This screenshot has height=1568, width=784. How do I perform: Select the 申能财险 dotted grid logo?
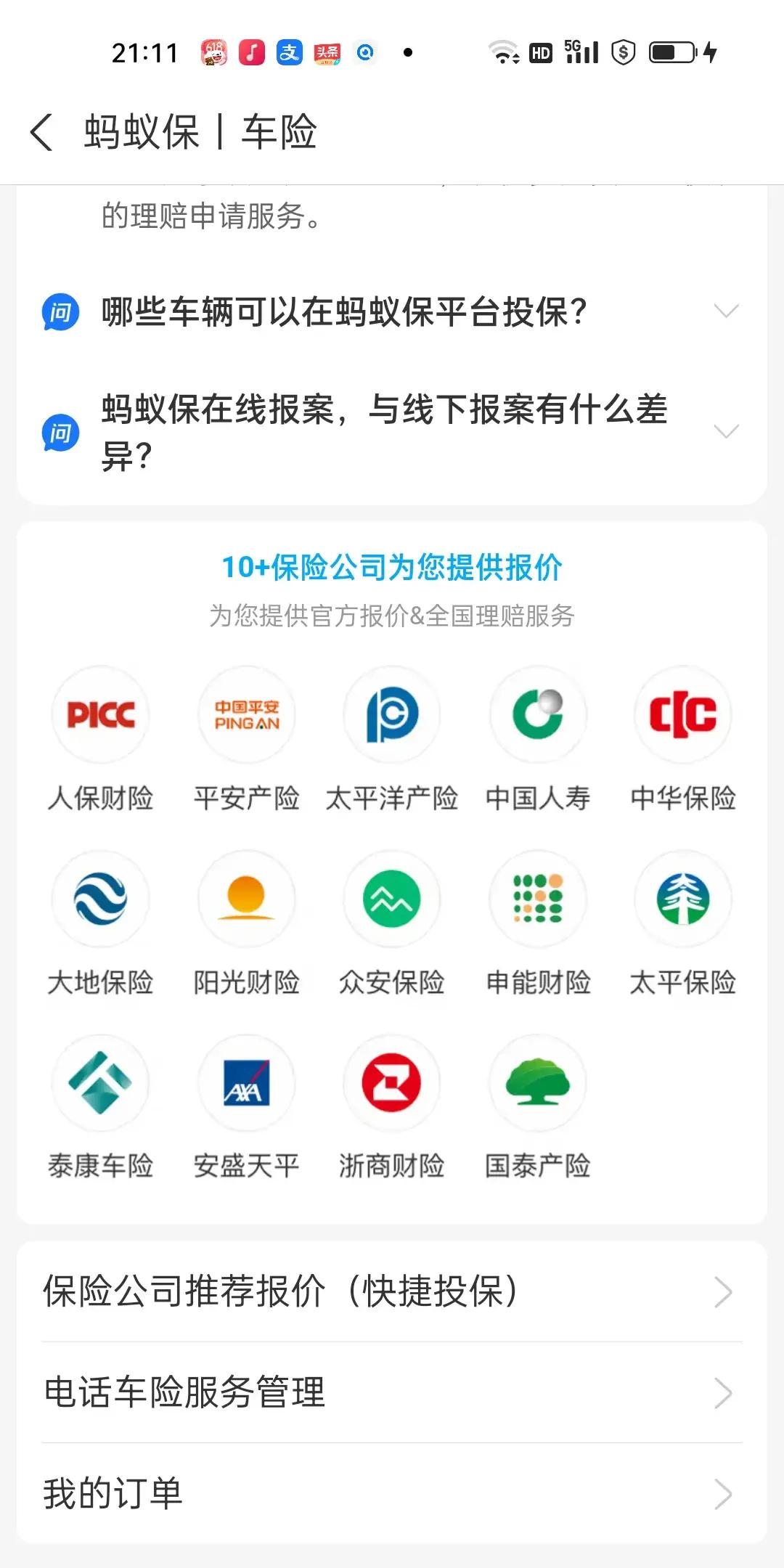(x=538, y=899)
